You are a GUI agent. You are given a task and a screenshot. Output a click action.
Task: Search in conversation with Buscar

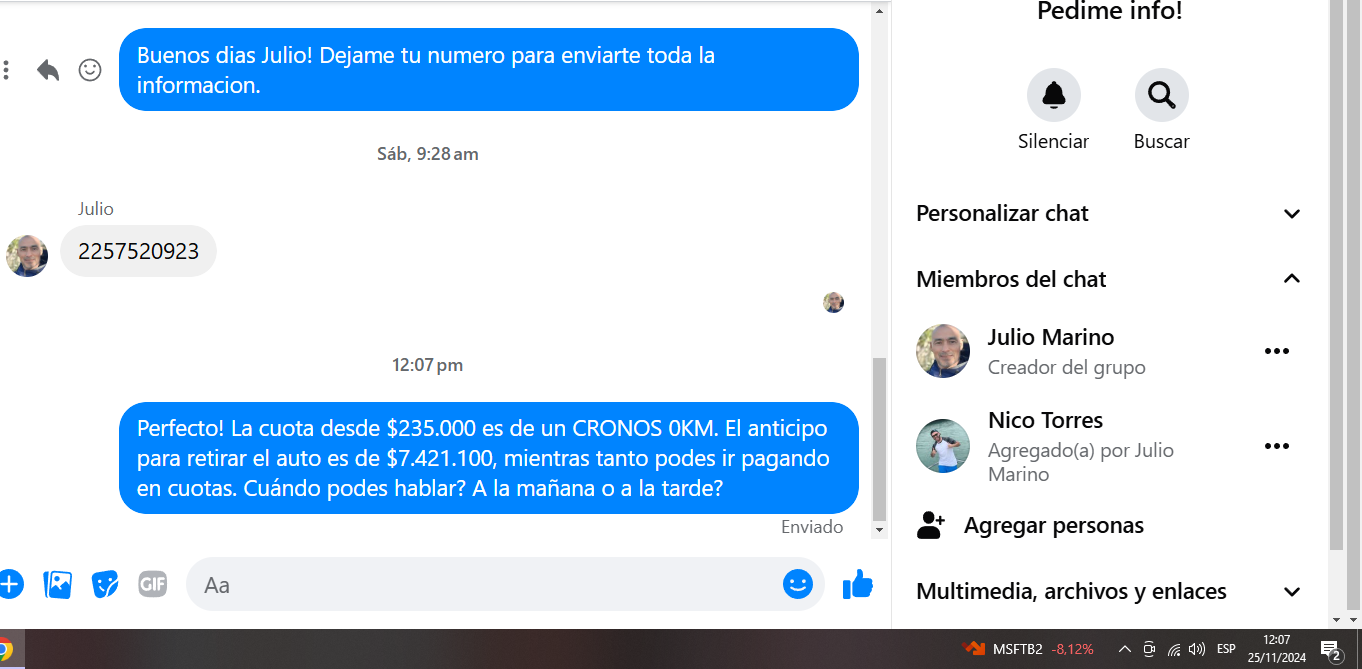(x=1161, y=96)
